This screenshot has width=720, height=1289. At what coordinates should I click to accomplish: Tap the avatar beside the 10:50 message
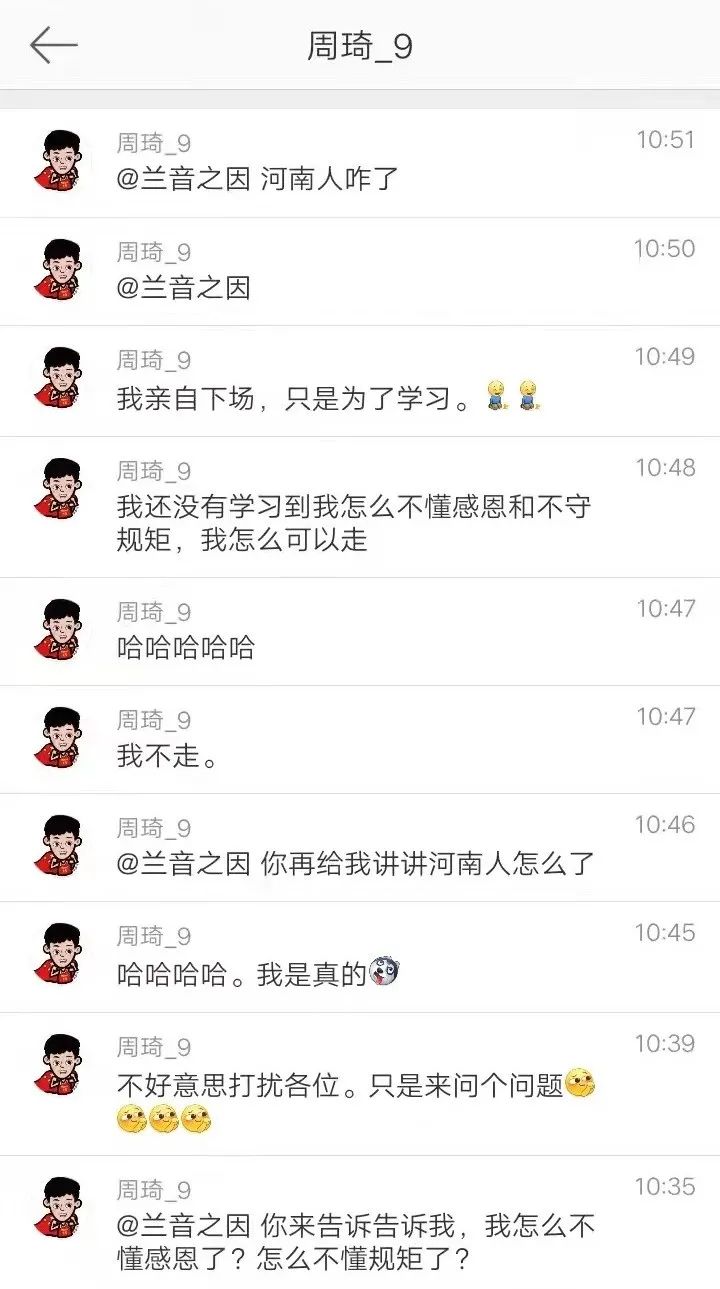(x=62, y=268)
